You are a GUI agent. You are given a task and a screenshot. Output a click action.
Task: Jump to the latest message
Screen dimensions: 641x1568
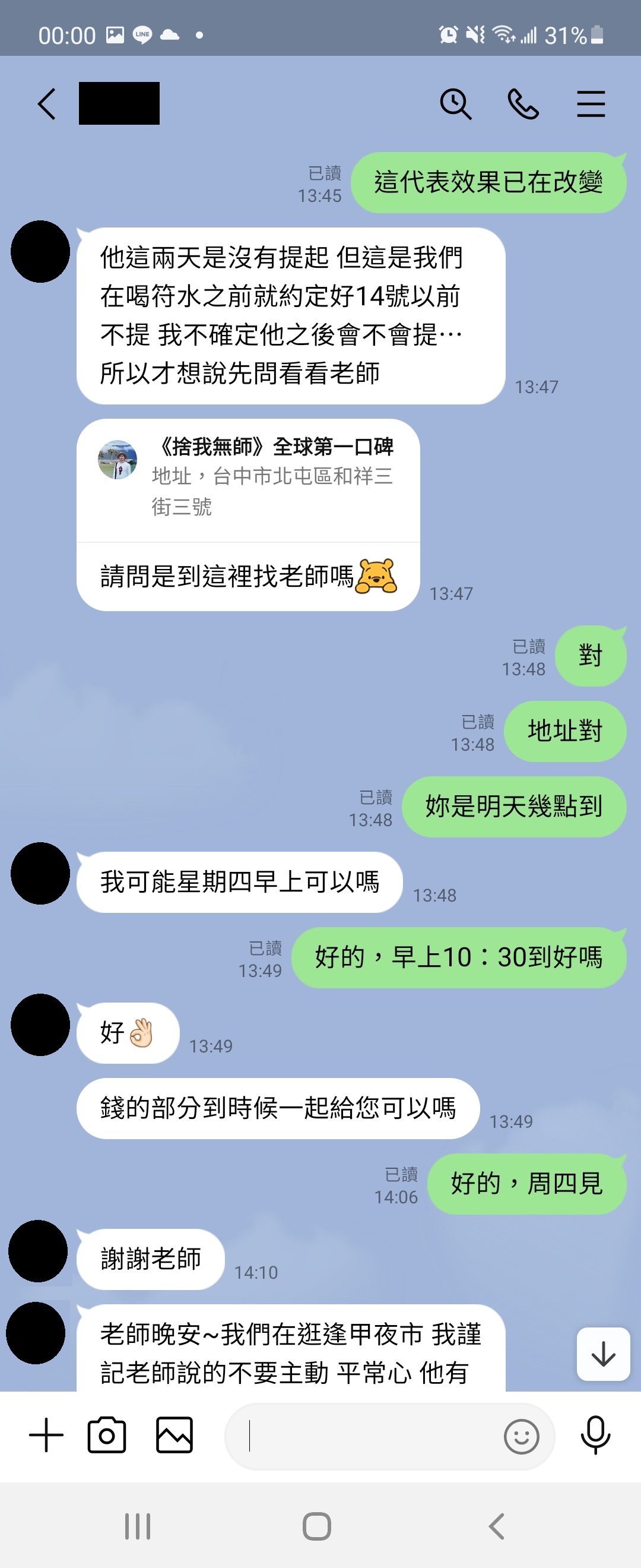[602, 1354]
